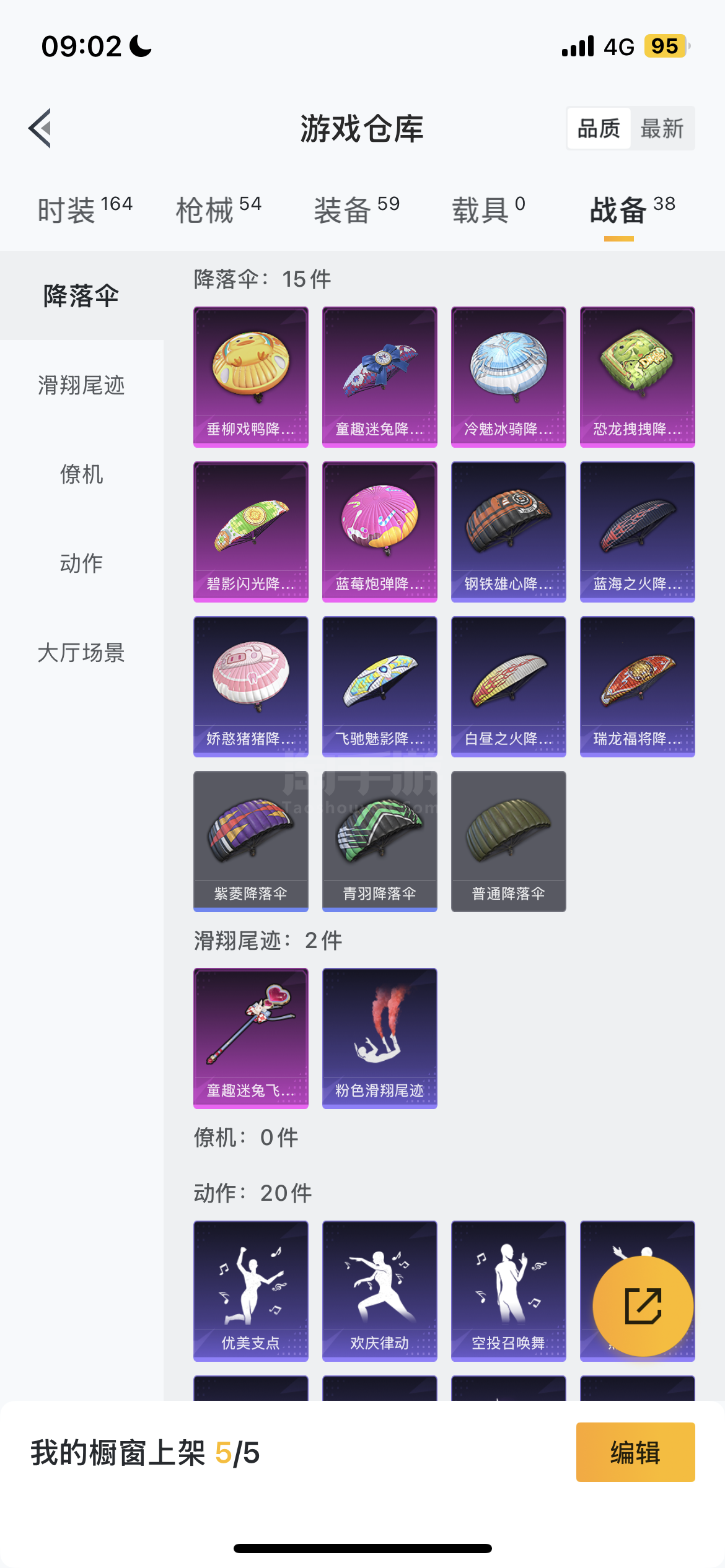
Task: Switch to the 载具 tab
Action: [488, 209]
